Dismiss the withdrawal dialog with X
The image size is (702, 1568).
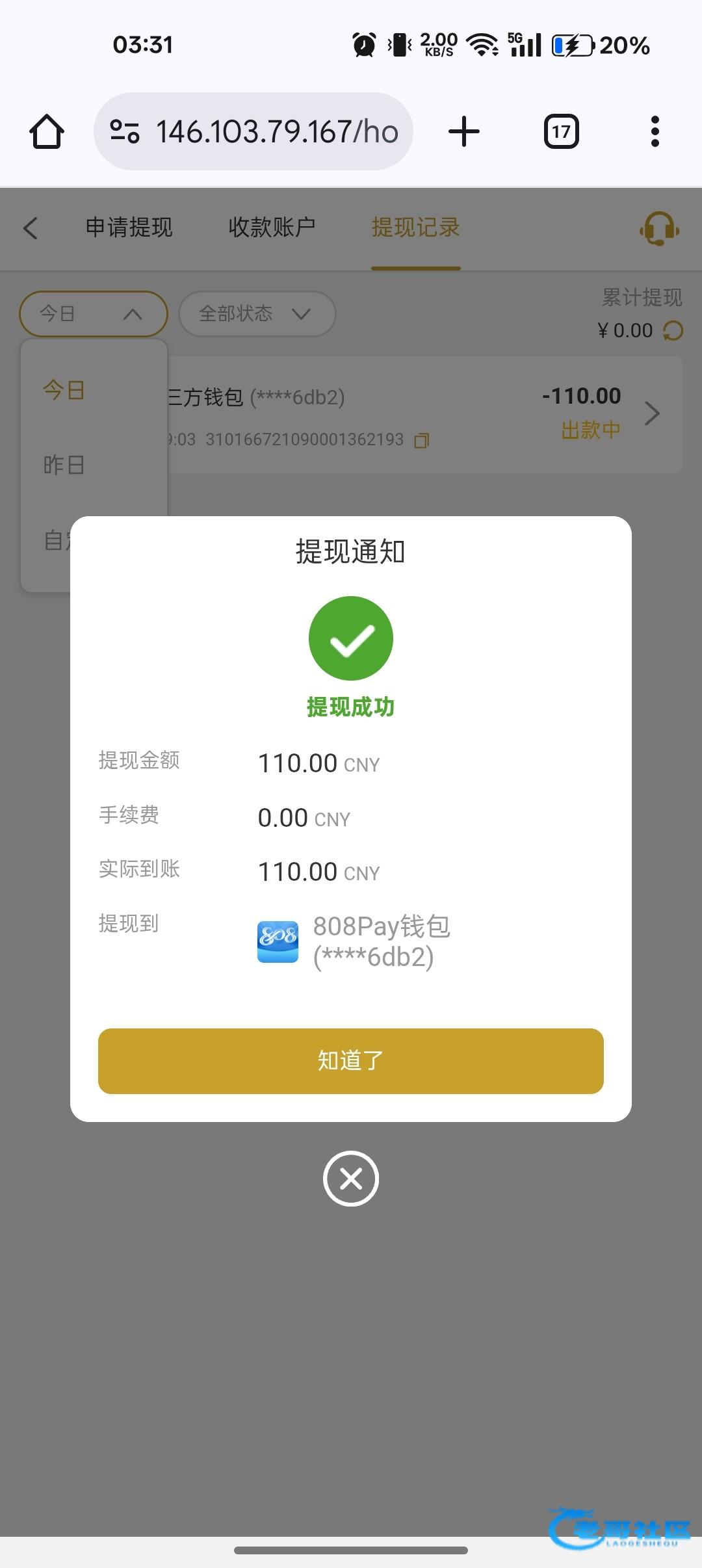coord(350,1178)
